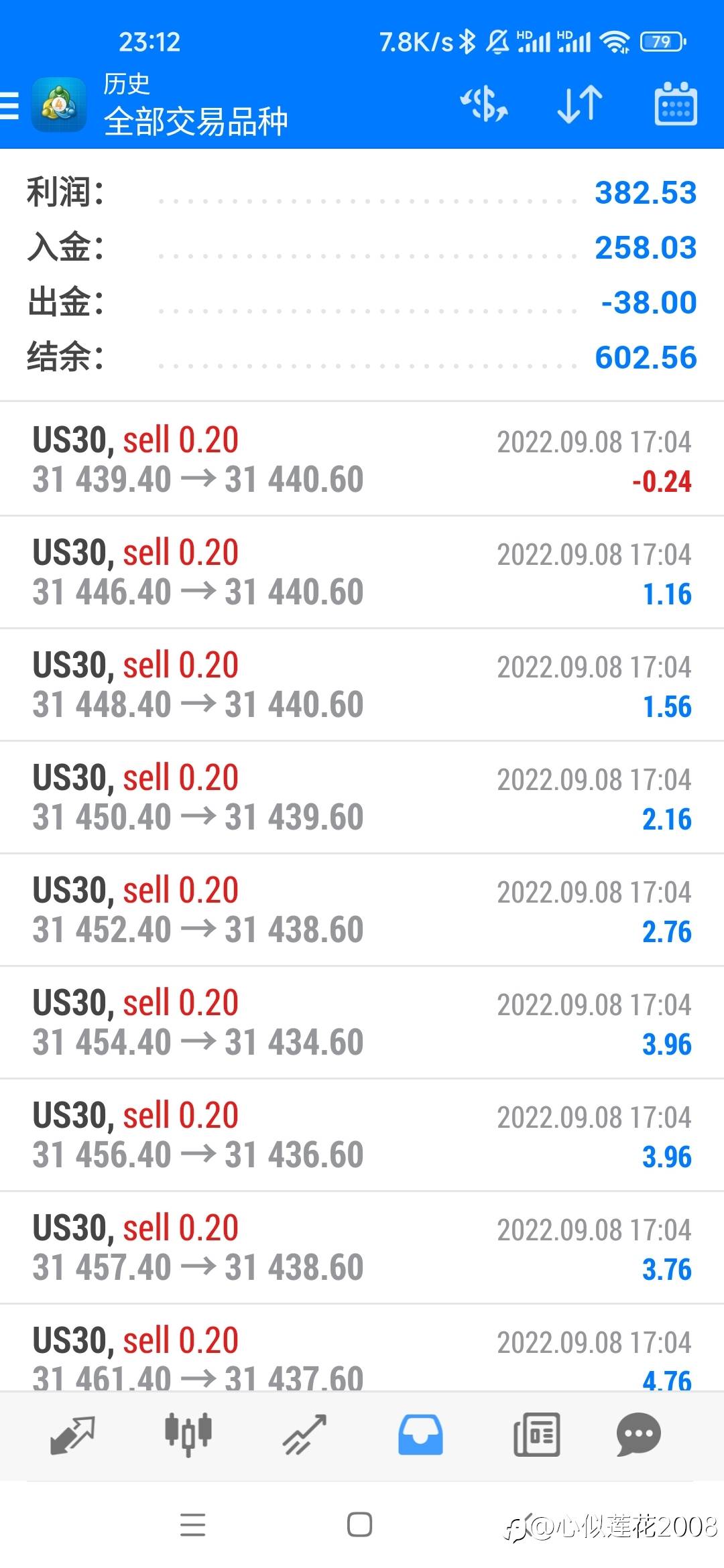Image resolution: width=724 pixels, height=1568 pixels.
Task: Tap the system home button
Action: click(x=360, y=1525)
